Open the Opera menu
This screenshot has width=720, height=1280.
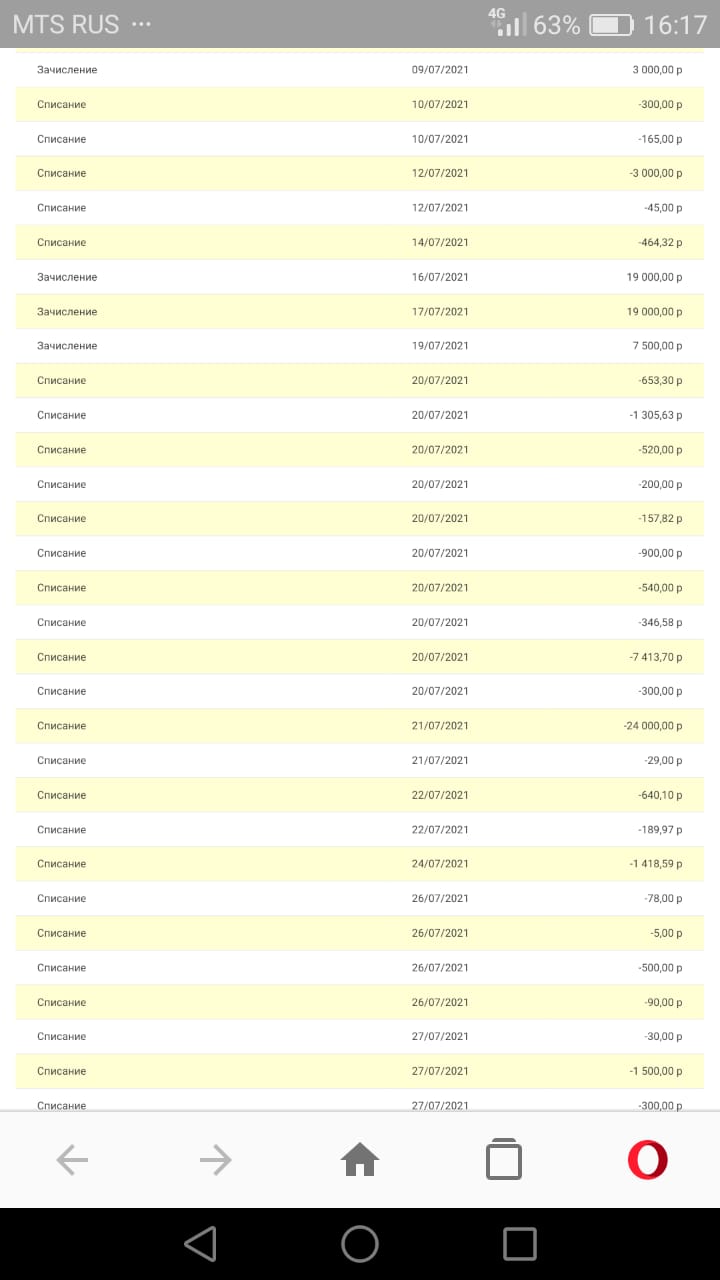(648, 1160)
